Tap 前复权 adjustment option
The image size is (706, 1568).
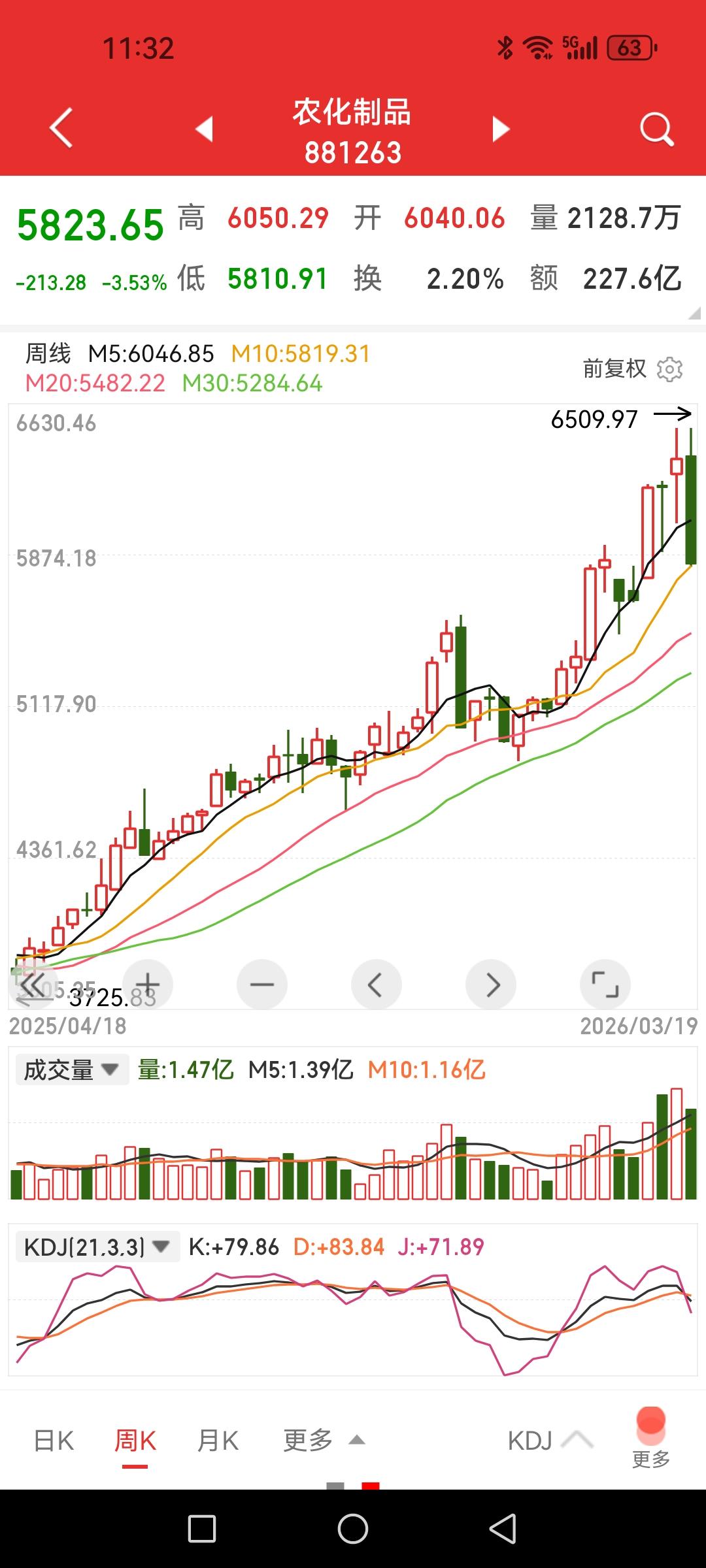pos(614,369)
